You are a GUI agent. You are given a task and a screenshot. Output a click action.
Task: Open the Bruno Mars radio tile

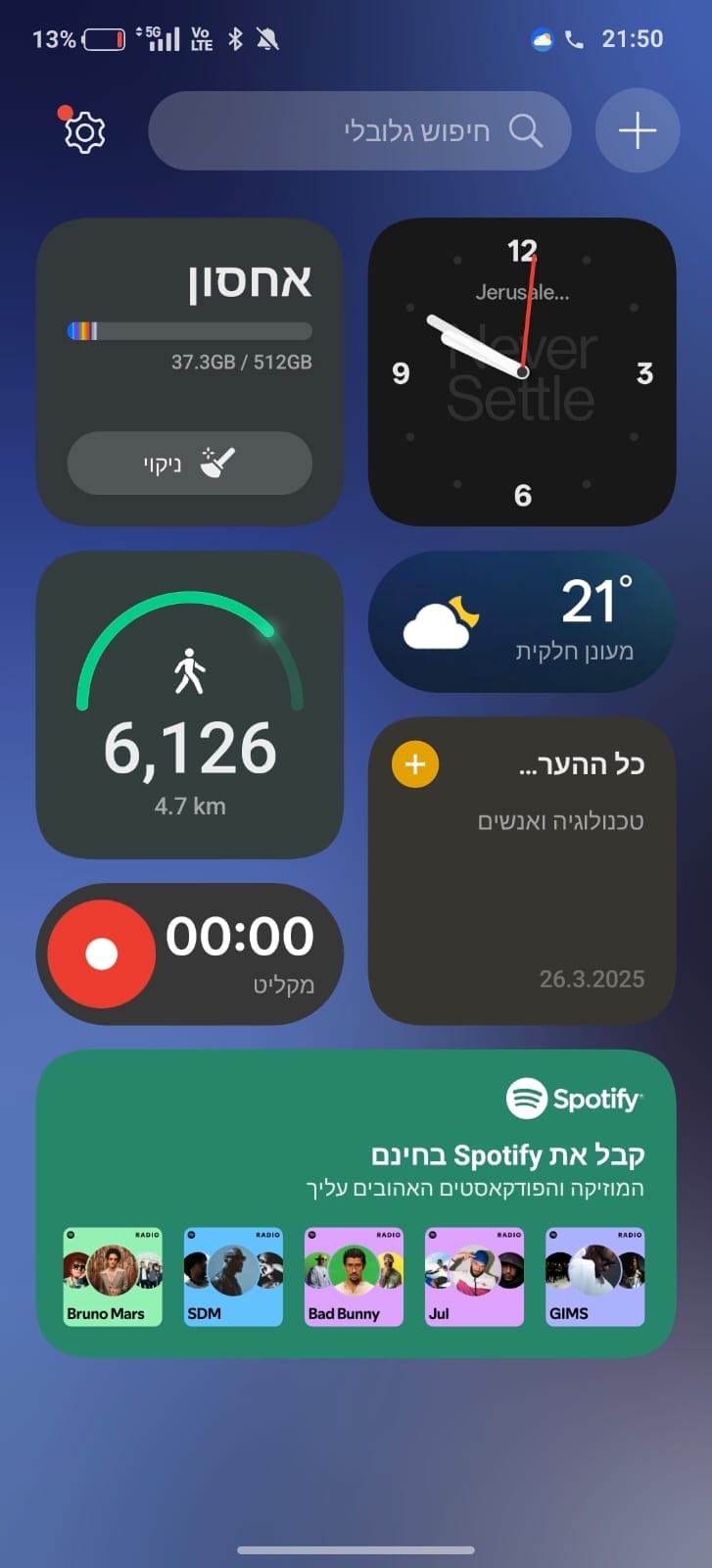[113, 1277]
